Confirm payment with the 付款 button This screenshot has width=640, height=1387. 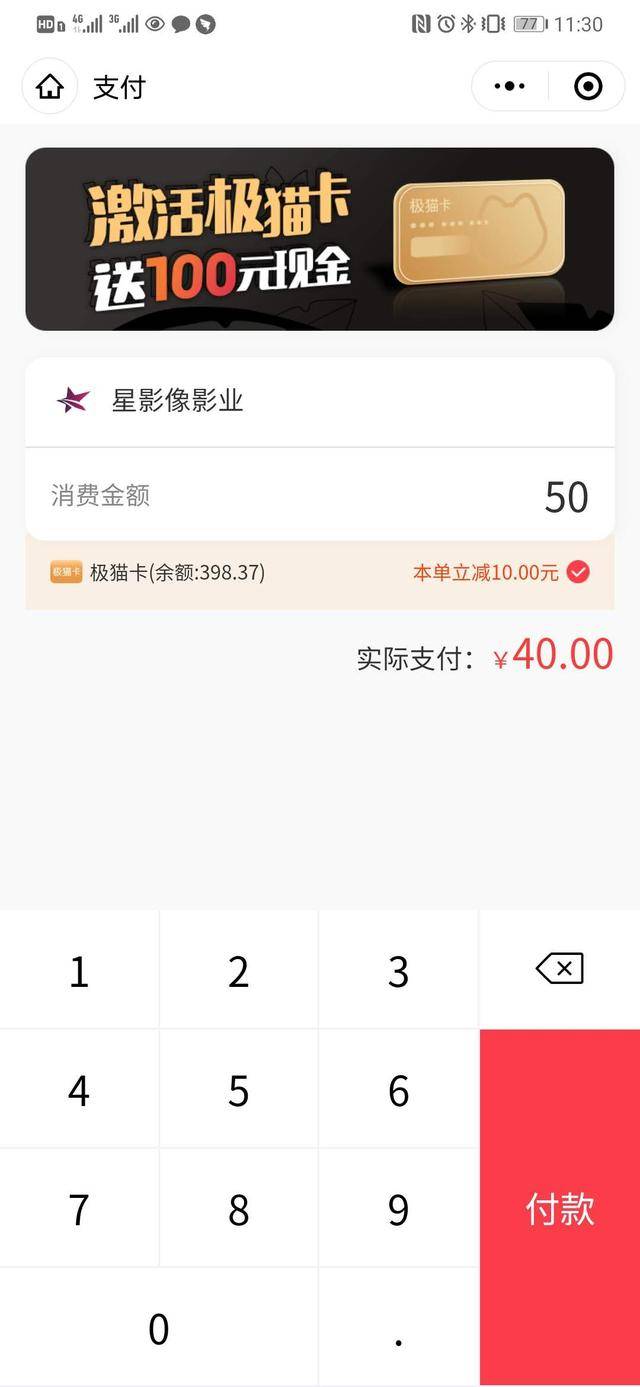pos(559,1208)
